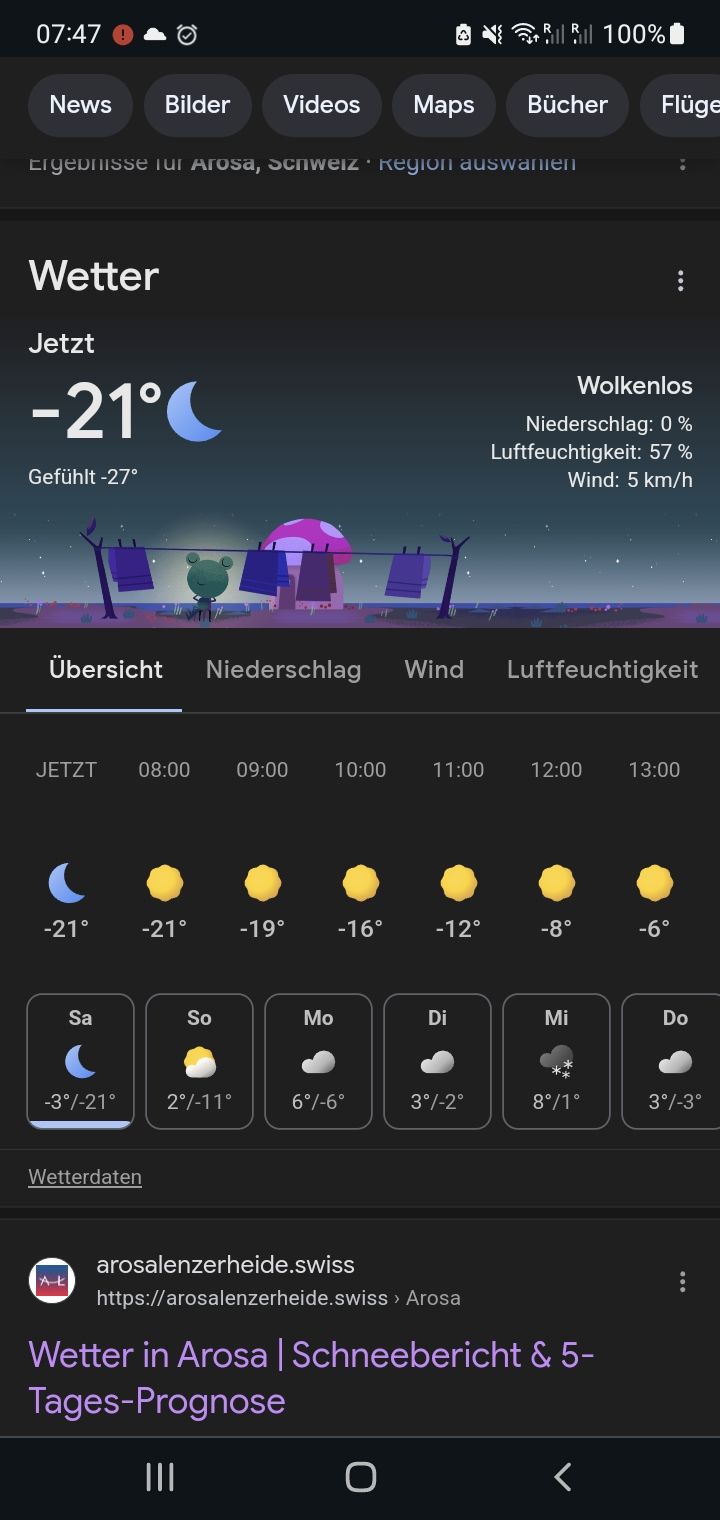
Task: Open the Mo day forecast
Action: pyautogui.click(x=318, y=1061)
